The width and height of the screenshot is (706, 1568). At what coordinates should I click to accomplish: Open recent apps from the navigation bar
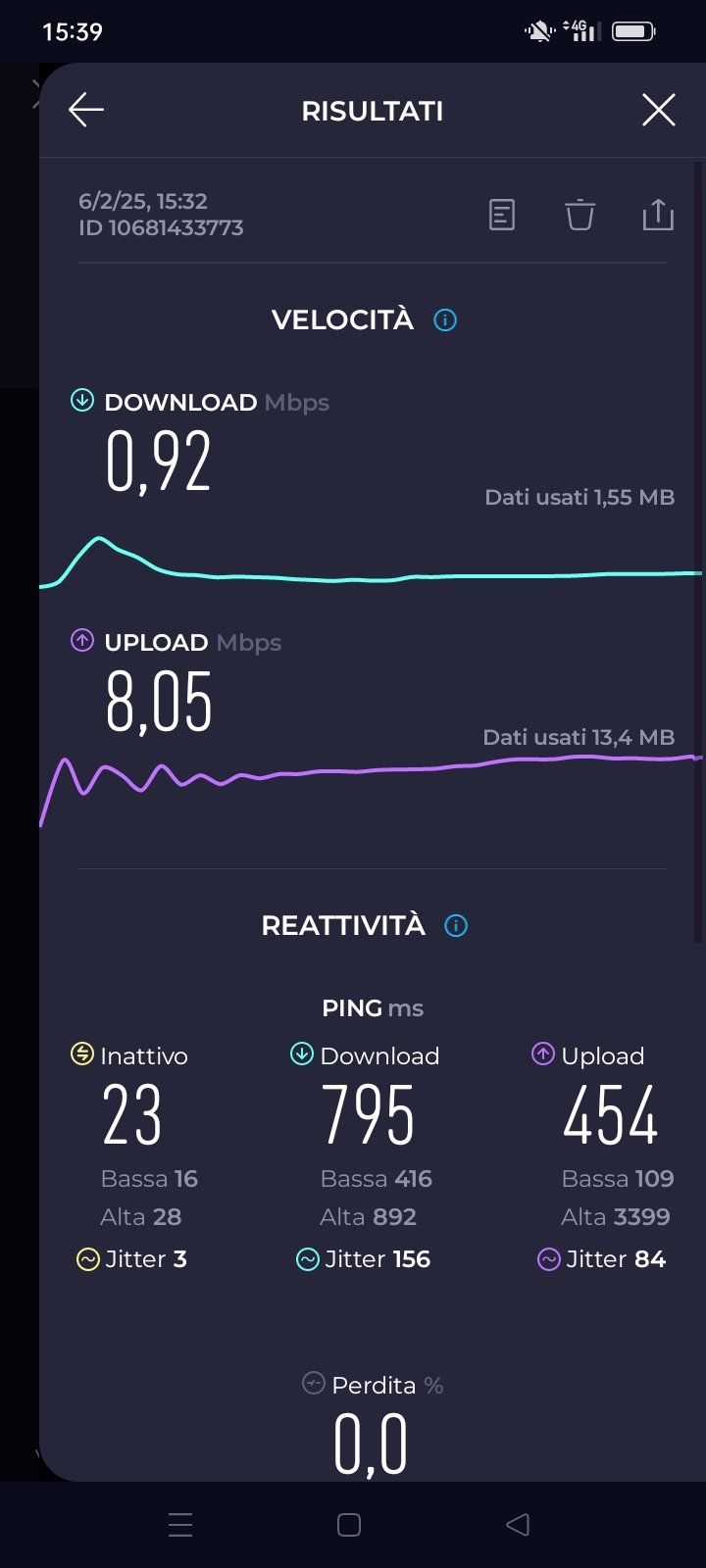tap(180, 1525)
